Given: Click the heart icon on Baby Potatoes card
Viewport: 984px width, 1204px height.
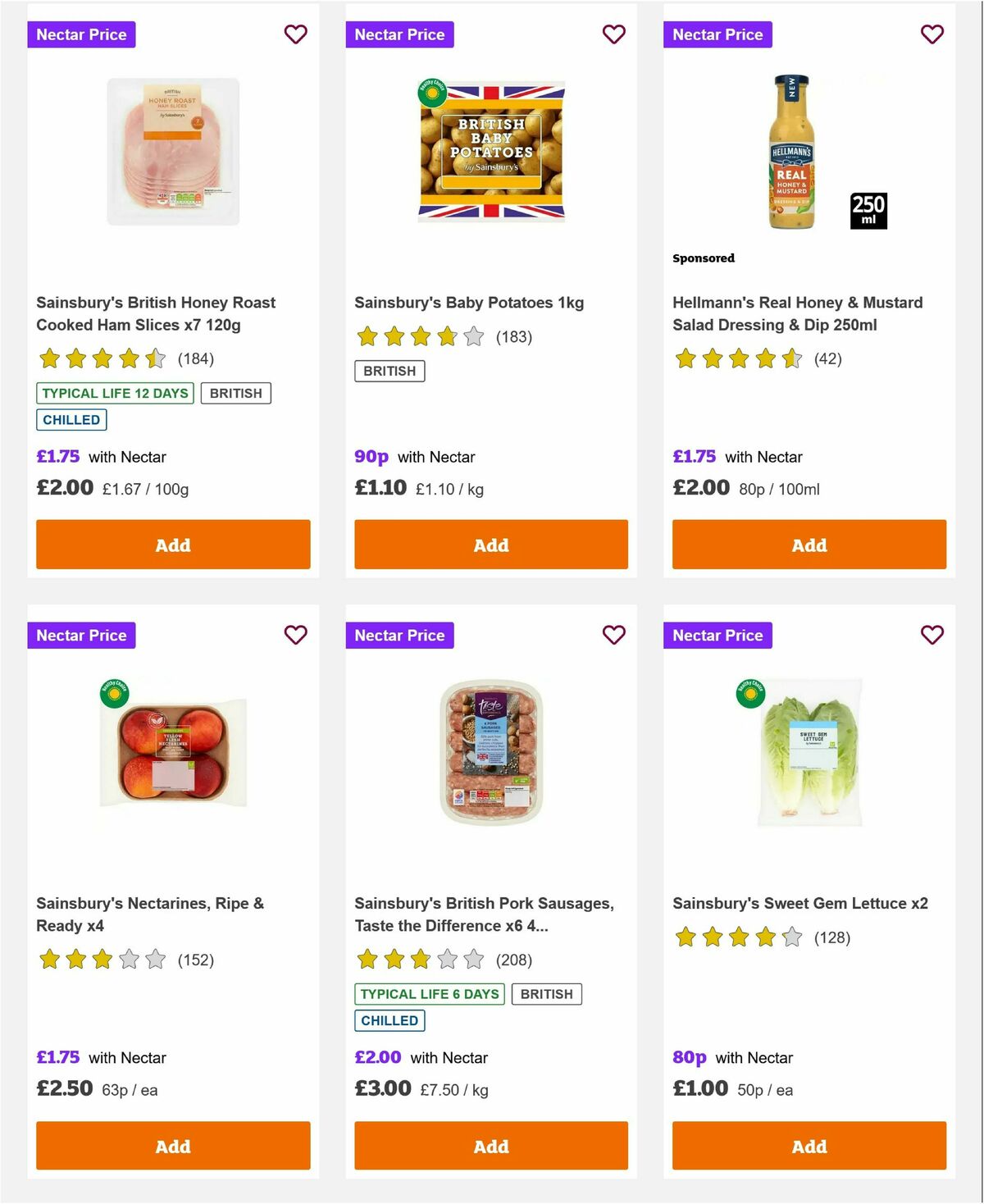Looking at the screenshot, I should pos(613,34).
